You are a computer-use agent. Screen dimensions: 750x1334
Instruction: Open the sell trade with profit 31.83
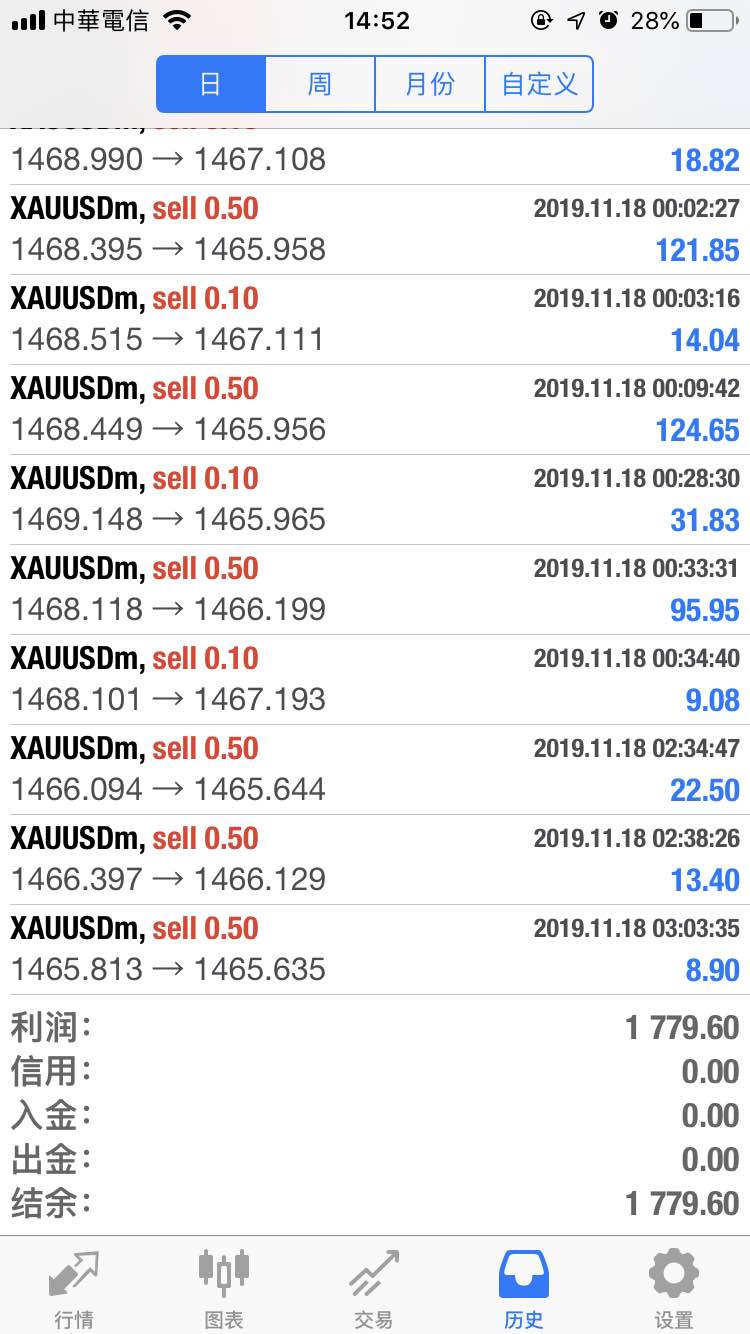[x=375, y=500]
